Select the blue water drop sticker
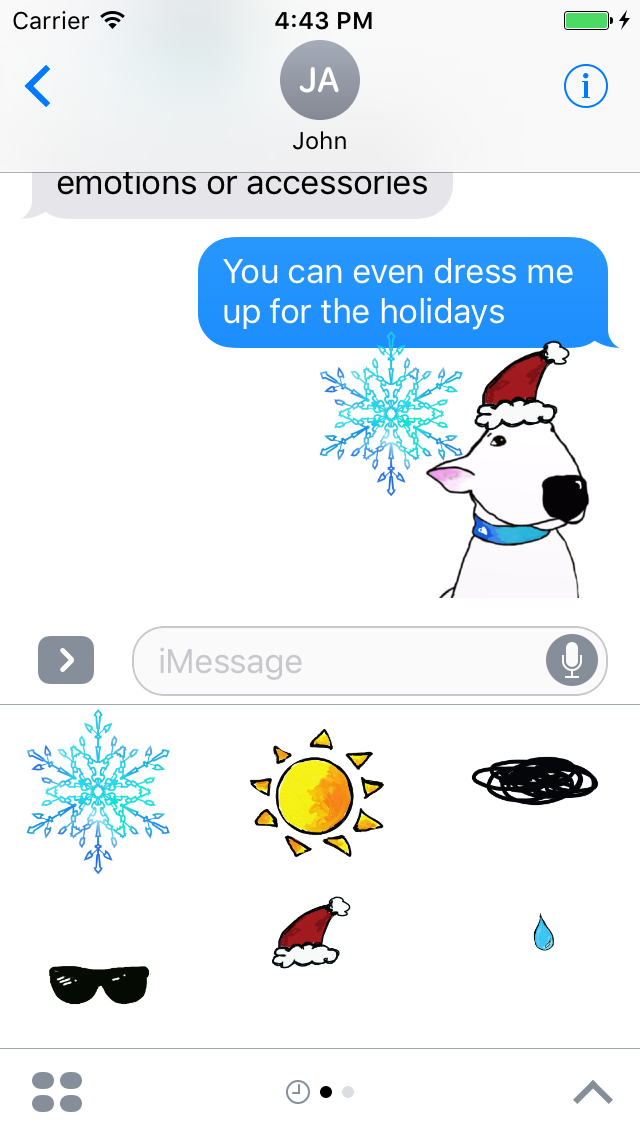Screen dimensions: 640x1136 tap(543, 933)
